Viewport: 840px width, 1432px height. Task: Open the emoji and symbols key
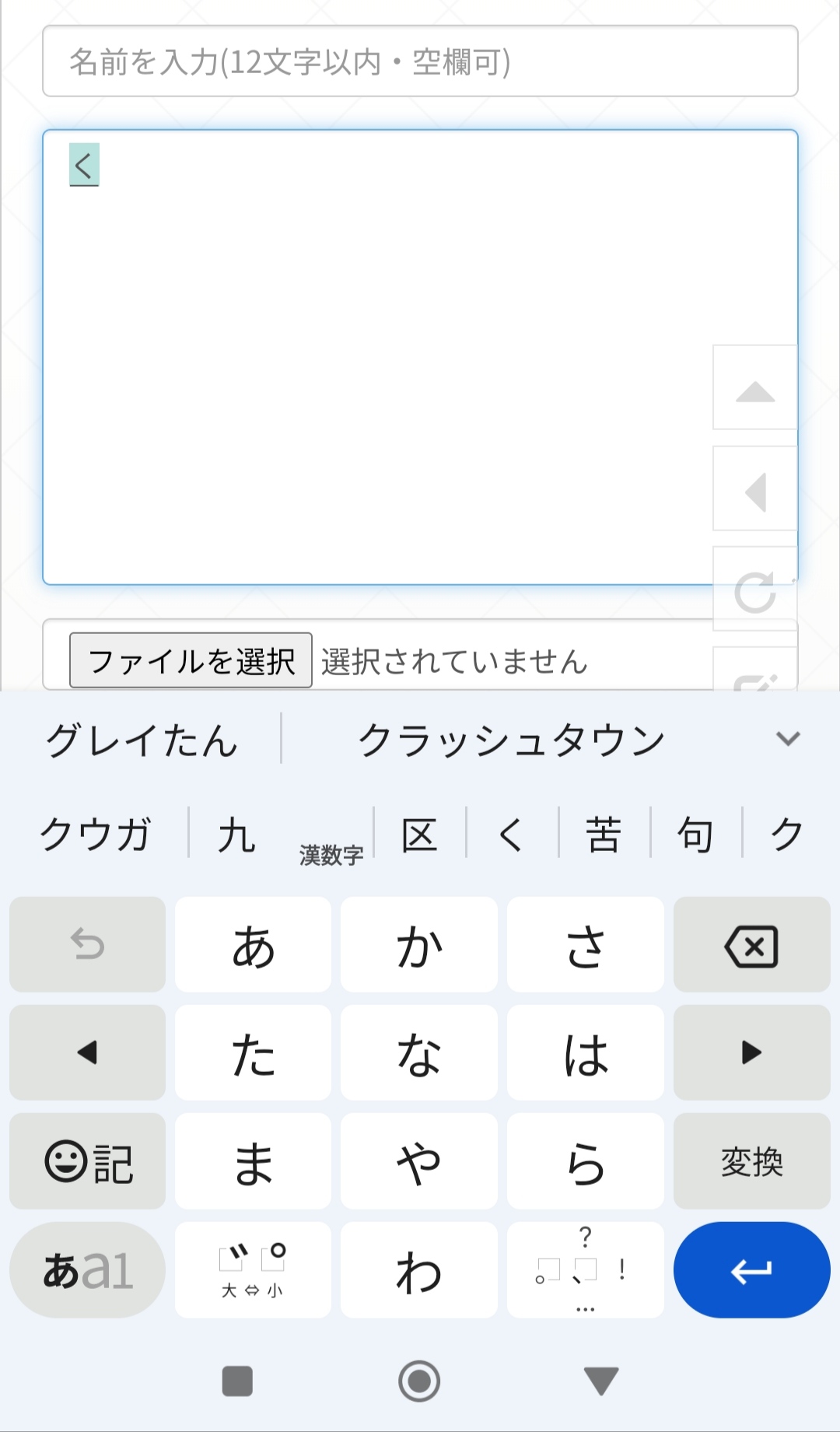87,1161
